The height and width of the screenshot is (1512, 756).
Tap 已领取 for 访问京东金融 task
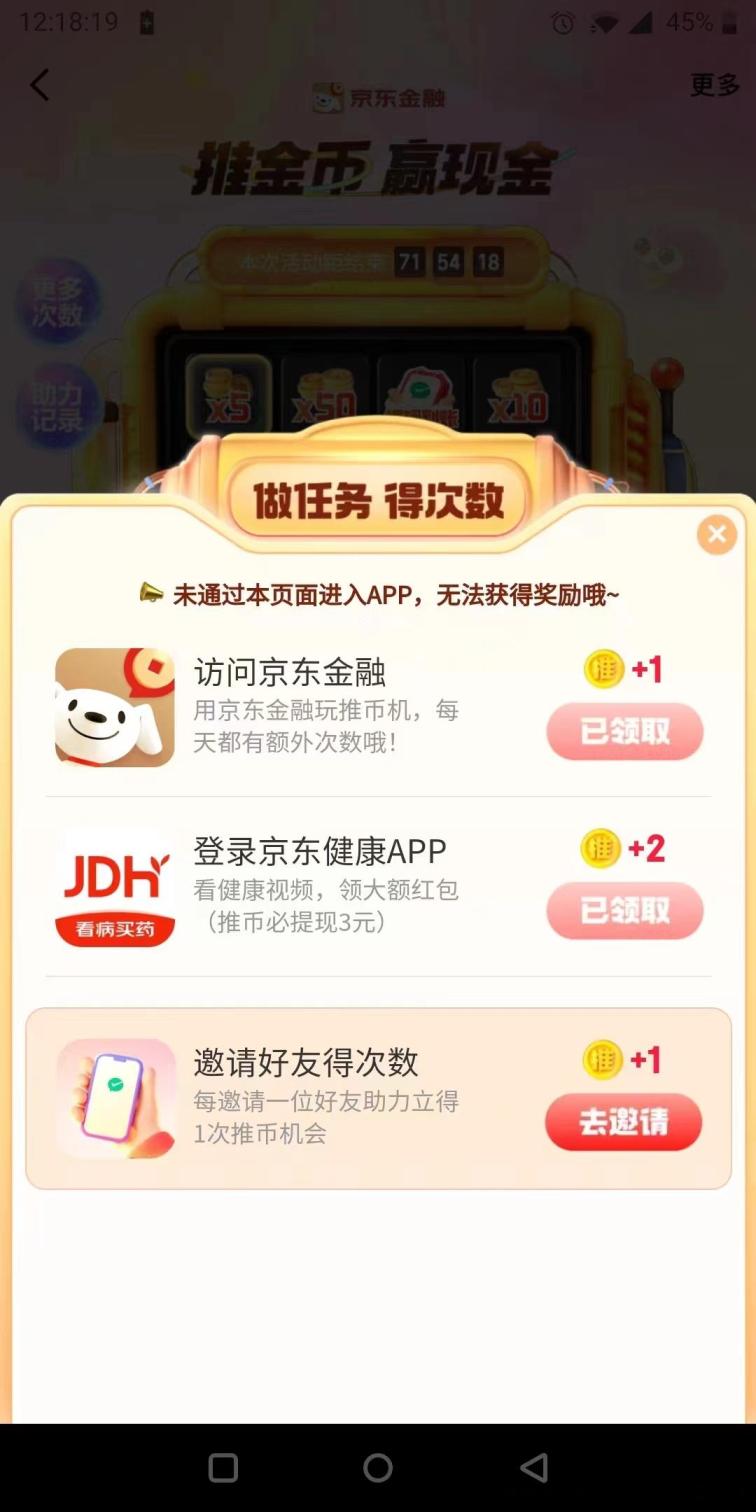click(x=624, y=732)
